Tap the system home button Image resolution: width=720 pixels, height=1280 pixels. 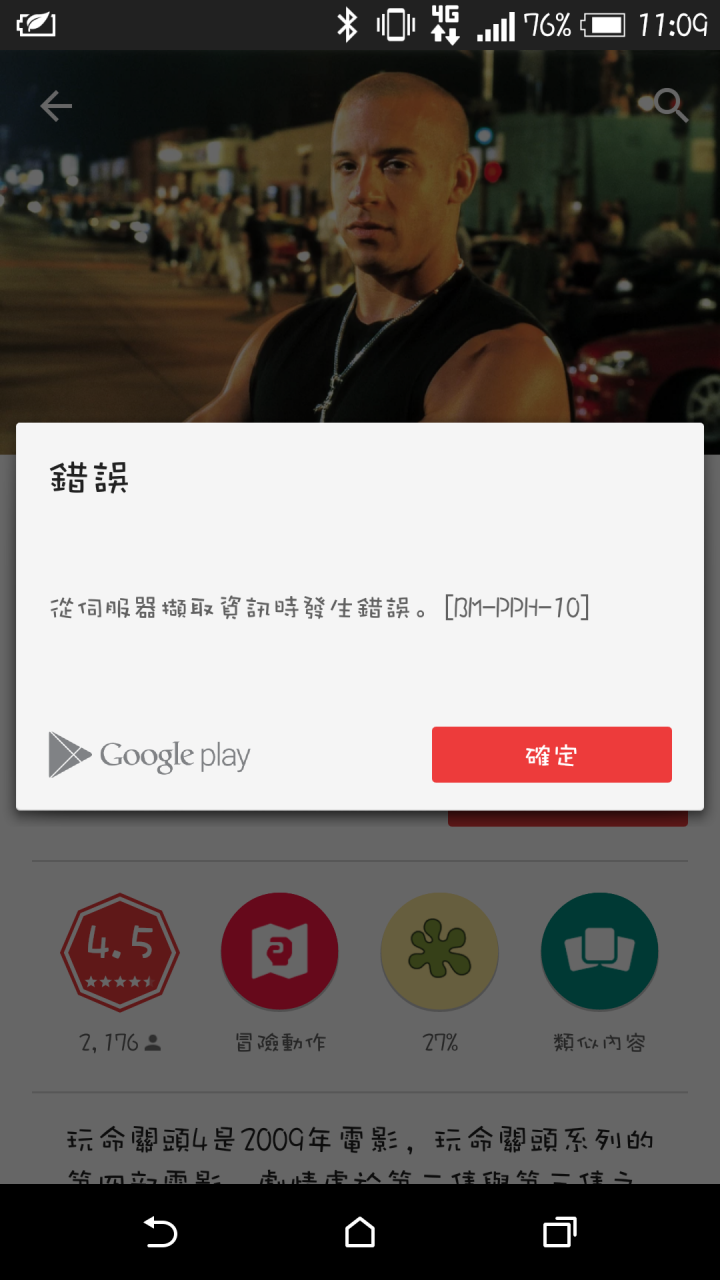tap(360, 1232)
